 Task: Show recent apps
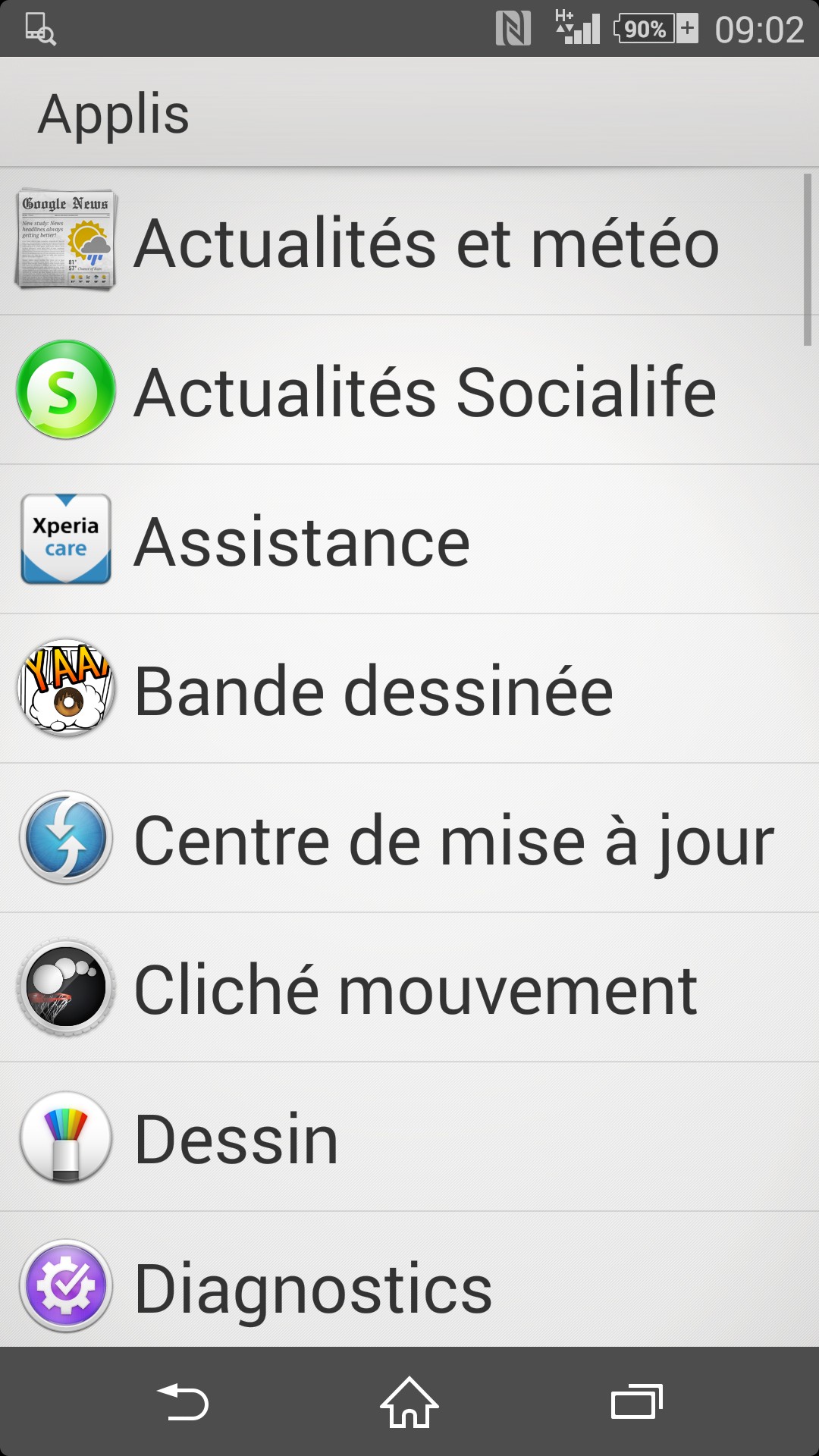(636, 1401)
